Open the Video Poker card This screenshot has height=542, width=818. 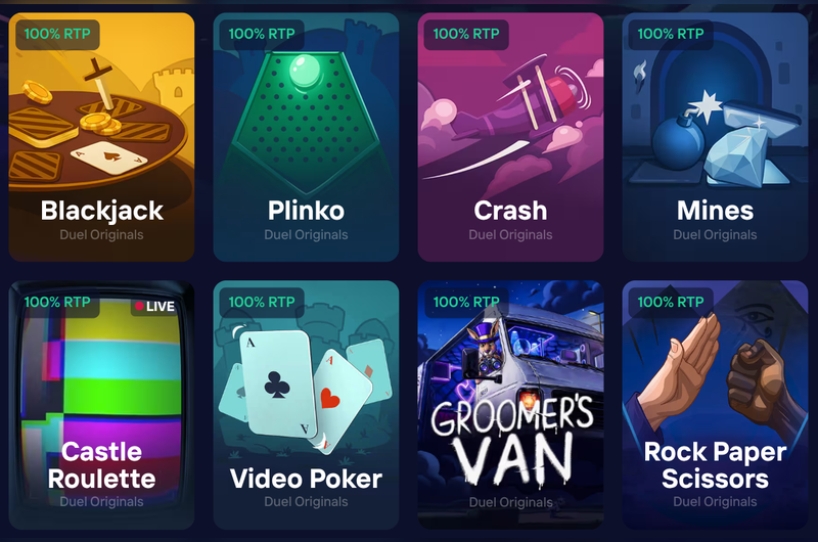(x=306, y=405)
